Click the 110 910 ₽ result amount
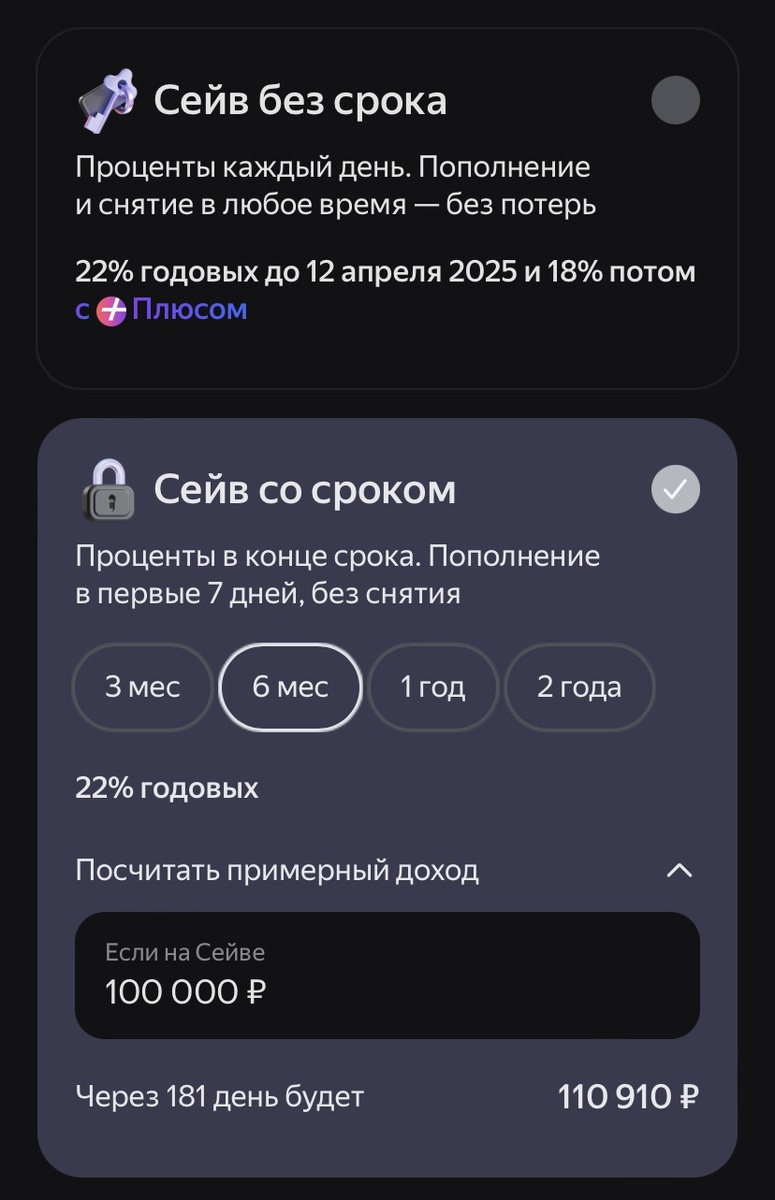The width and height of the screenshot is (775, 1200). (x=630, y=1095)
